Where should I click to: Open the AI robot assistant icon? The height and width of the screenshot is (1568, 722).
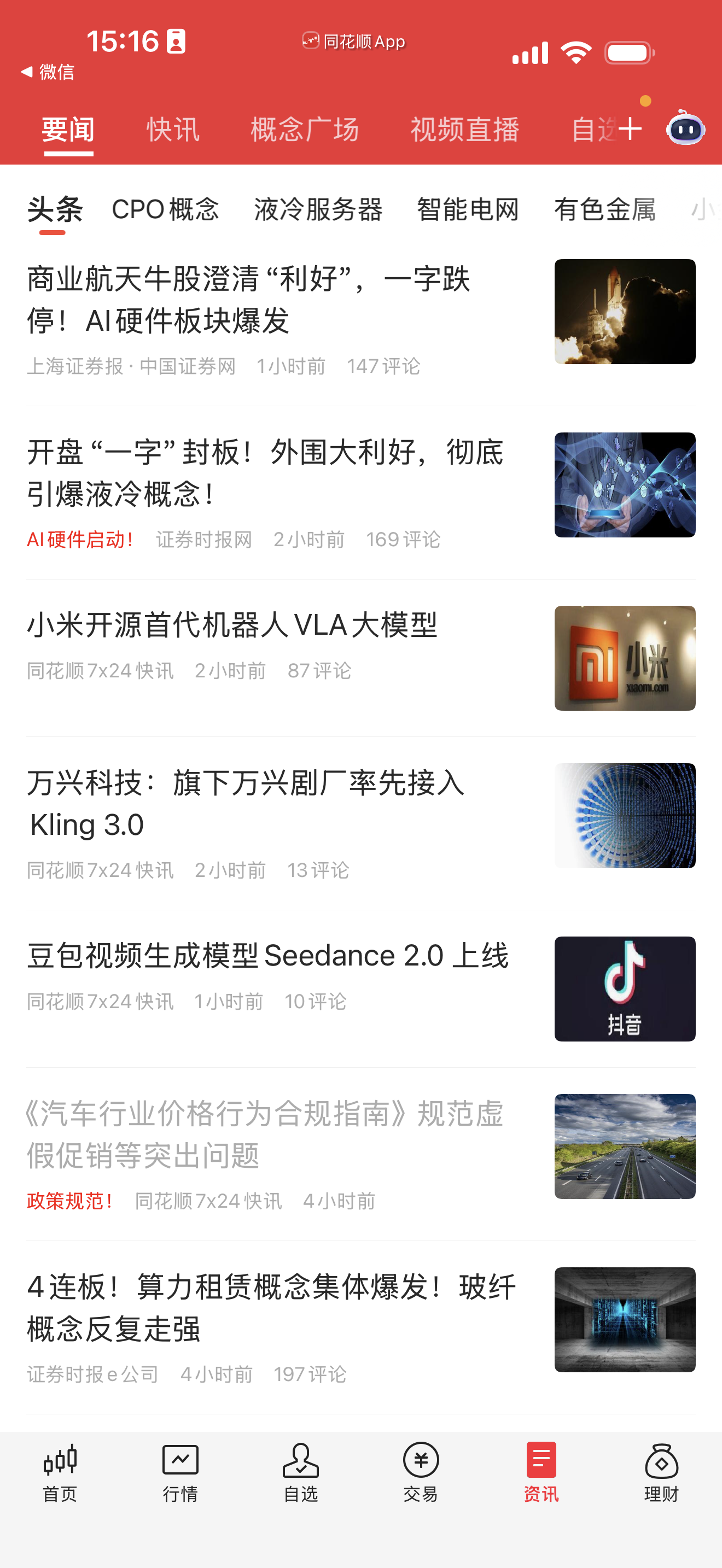click(685, 128)
